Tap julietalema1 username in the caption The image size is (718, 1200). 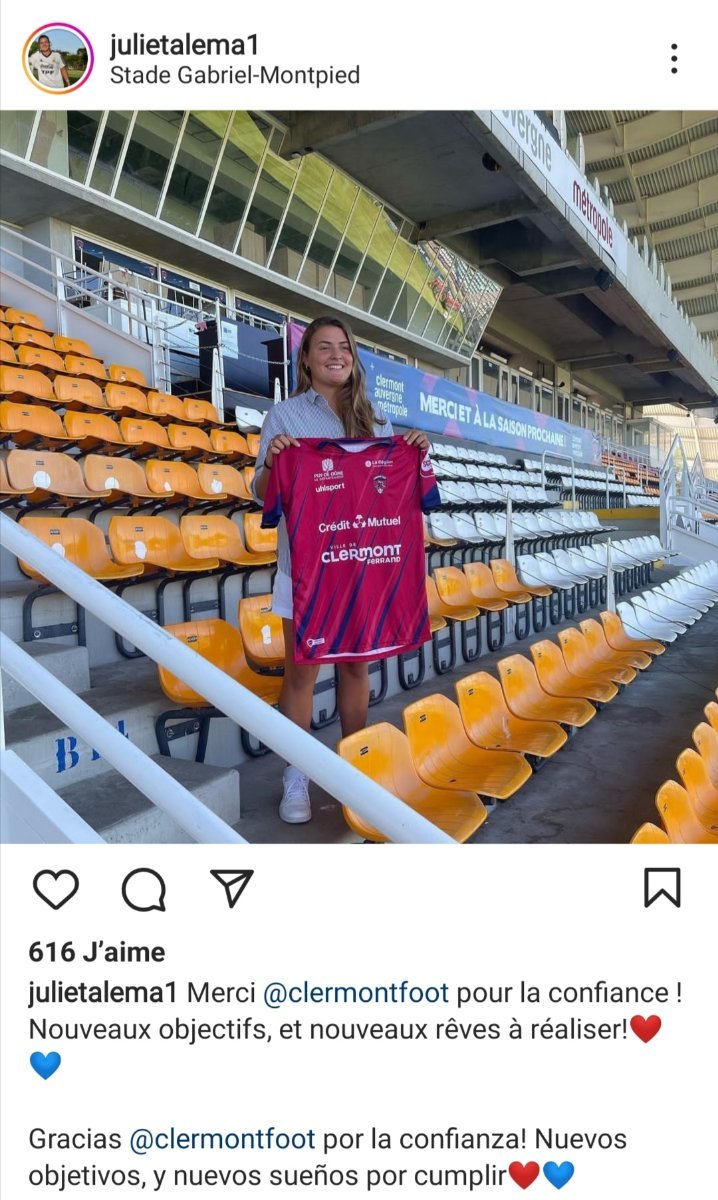(103, 993)
